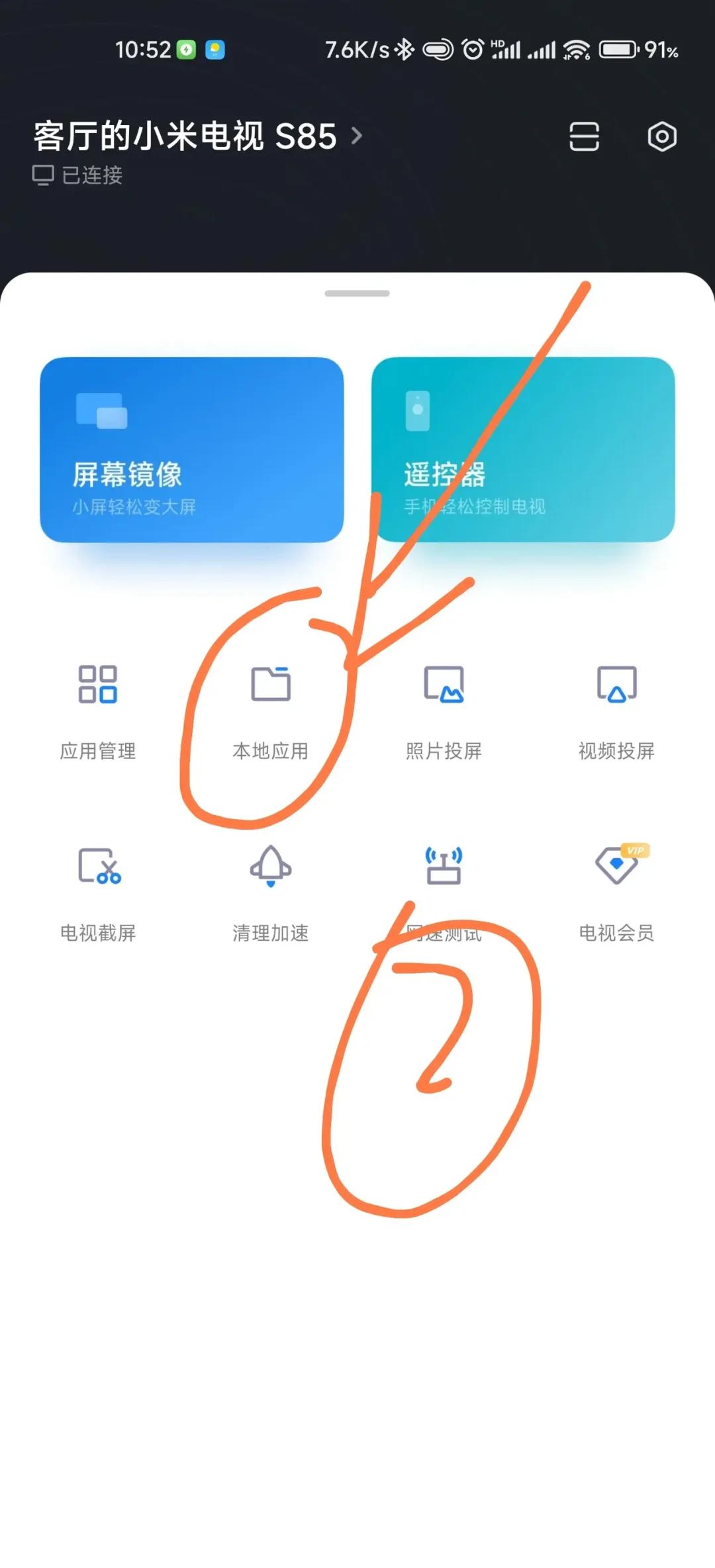Tap the Wi-Fi icon in status bar
The height and width of the screenshot is (1568, 715).
tap(575, 50)
